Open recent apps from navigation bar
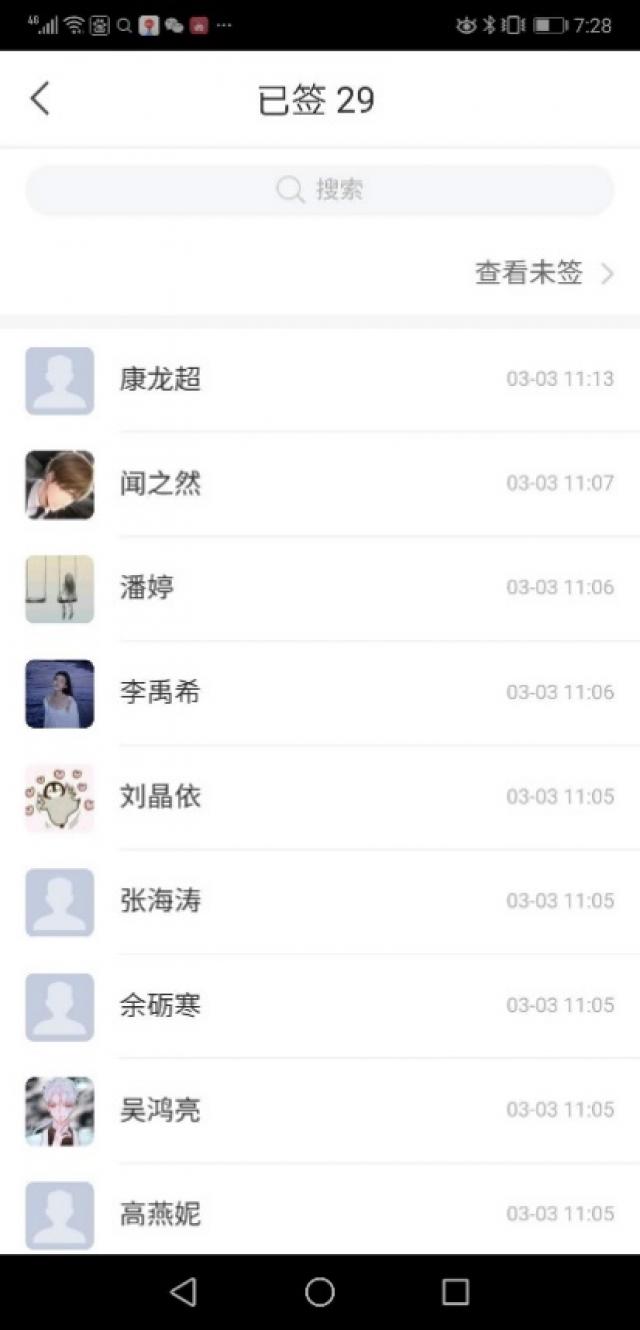Screen dimensions: 640x1330 [455, 1292]
